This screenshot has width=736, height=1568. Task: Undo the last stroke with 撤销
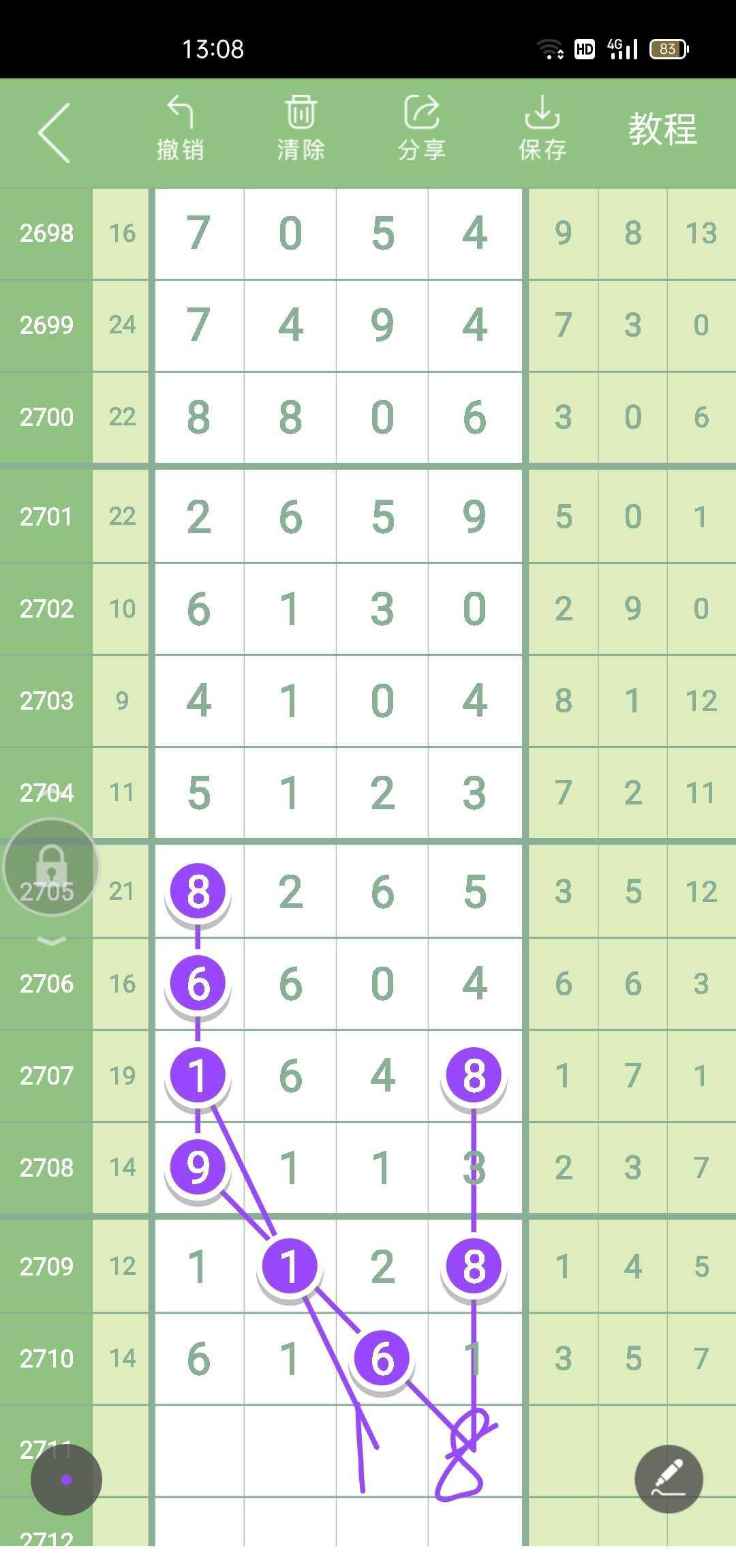click(180, 129)
